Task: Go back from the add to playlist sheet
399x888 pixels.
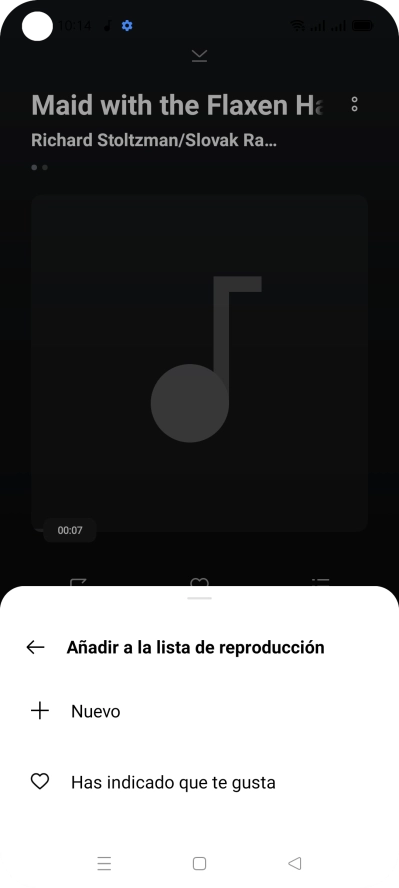Action: (35, 647)
